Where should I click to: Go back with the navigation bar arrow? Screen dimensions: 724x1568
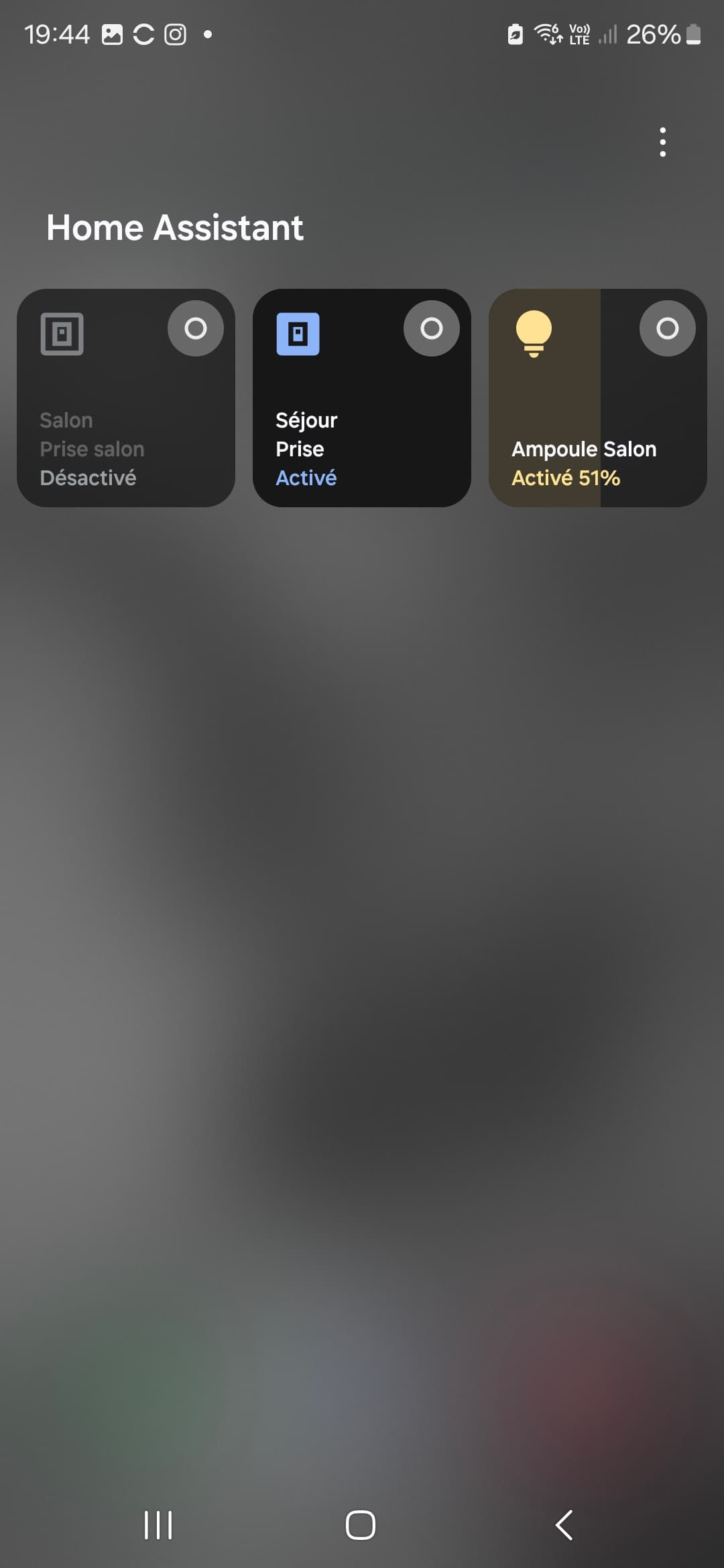point(564,1525)
